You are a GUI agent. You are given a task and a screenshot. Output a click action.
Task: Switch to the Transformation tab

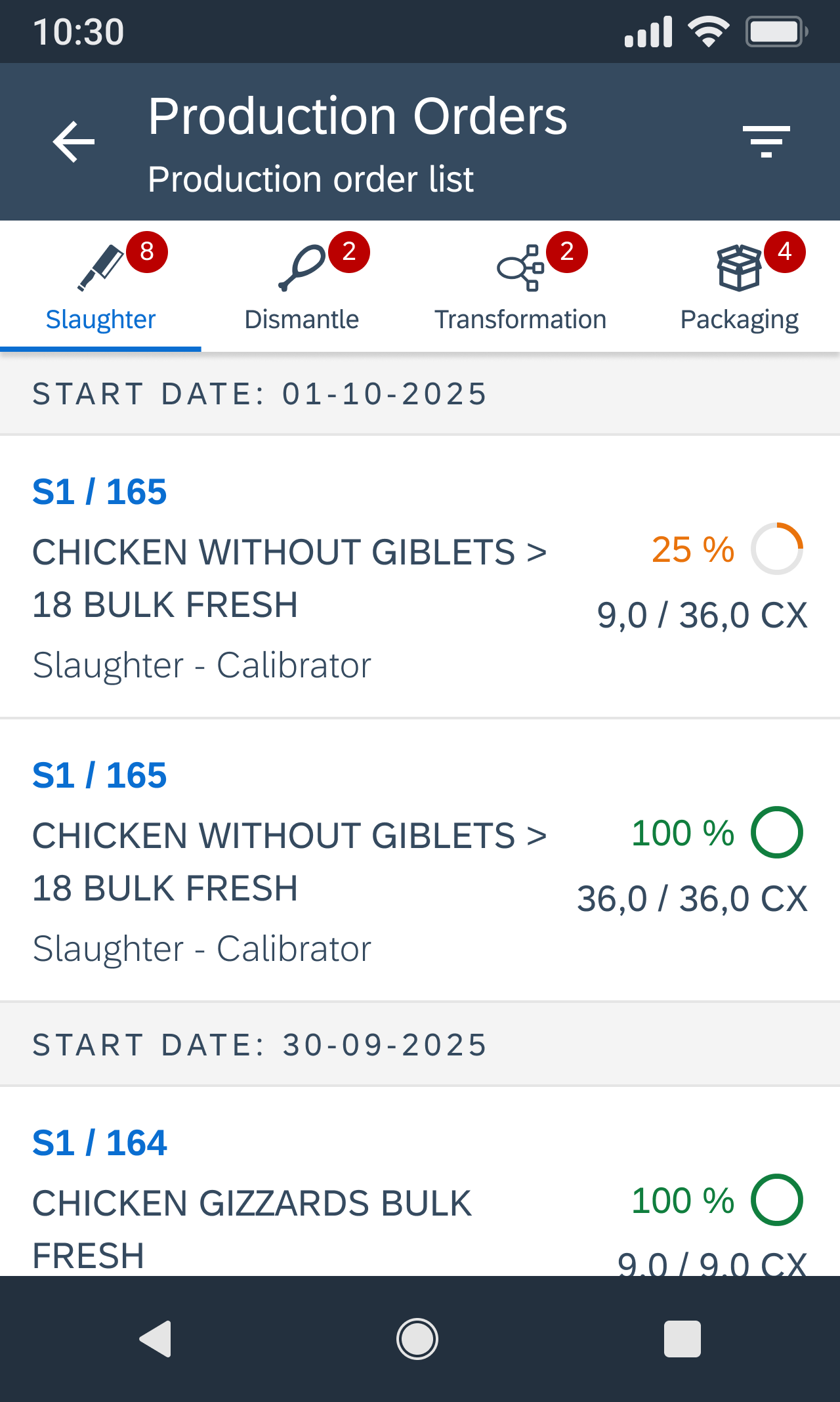520,286
